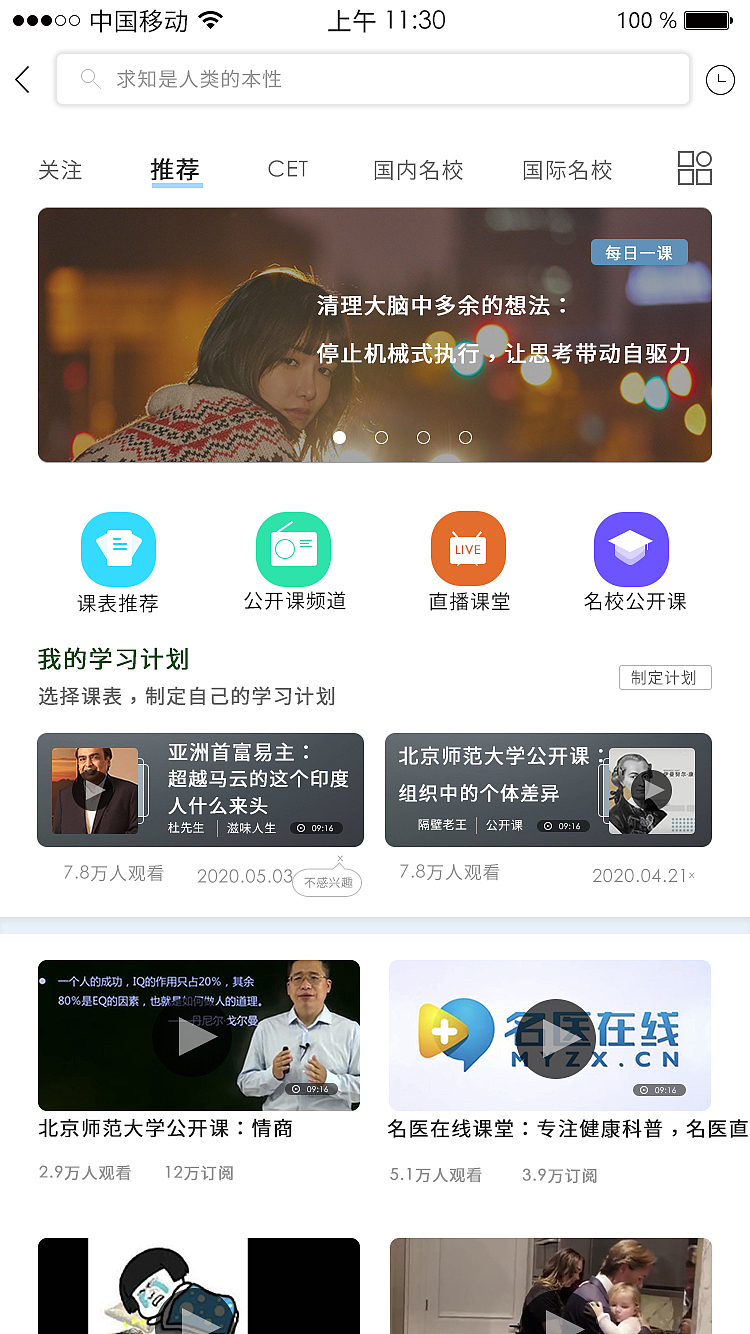The width and height of the screenshot is (750, 1334).
Task: Tap the 制定计划 button
Action: point(665,677)
